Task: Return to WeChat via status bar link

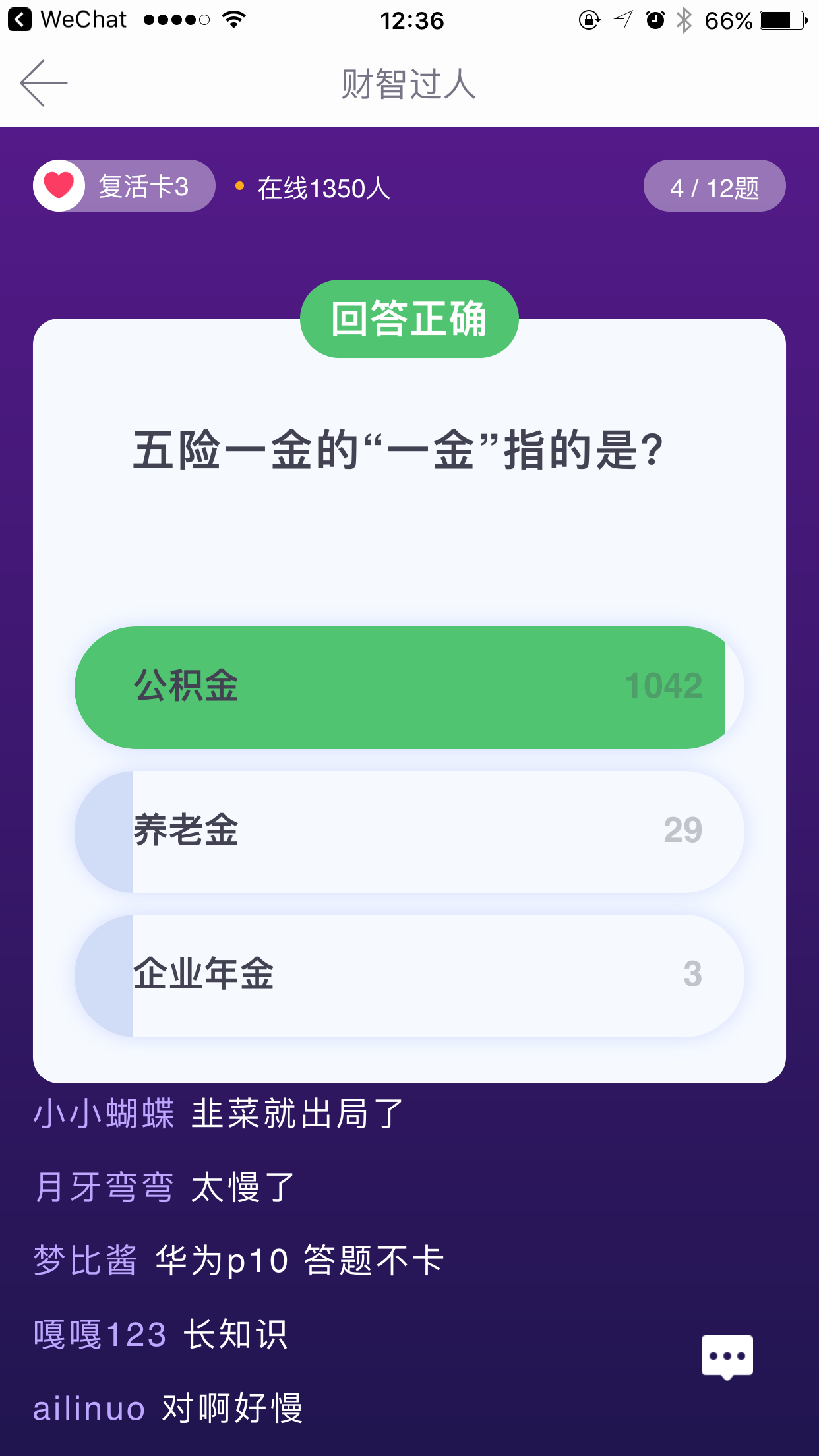Action: [x=67, y=20]
